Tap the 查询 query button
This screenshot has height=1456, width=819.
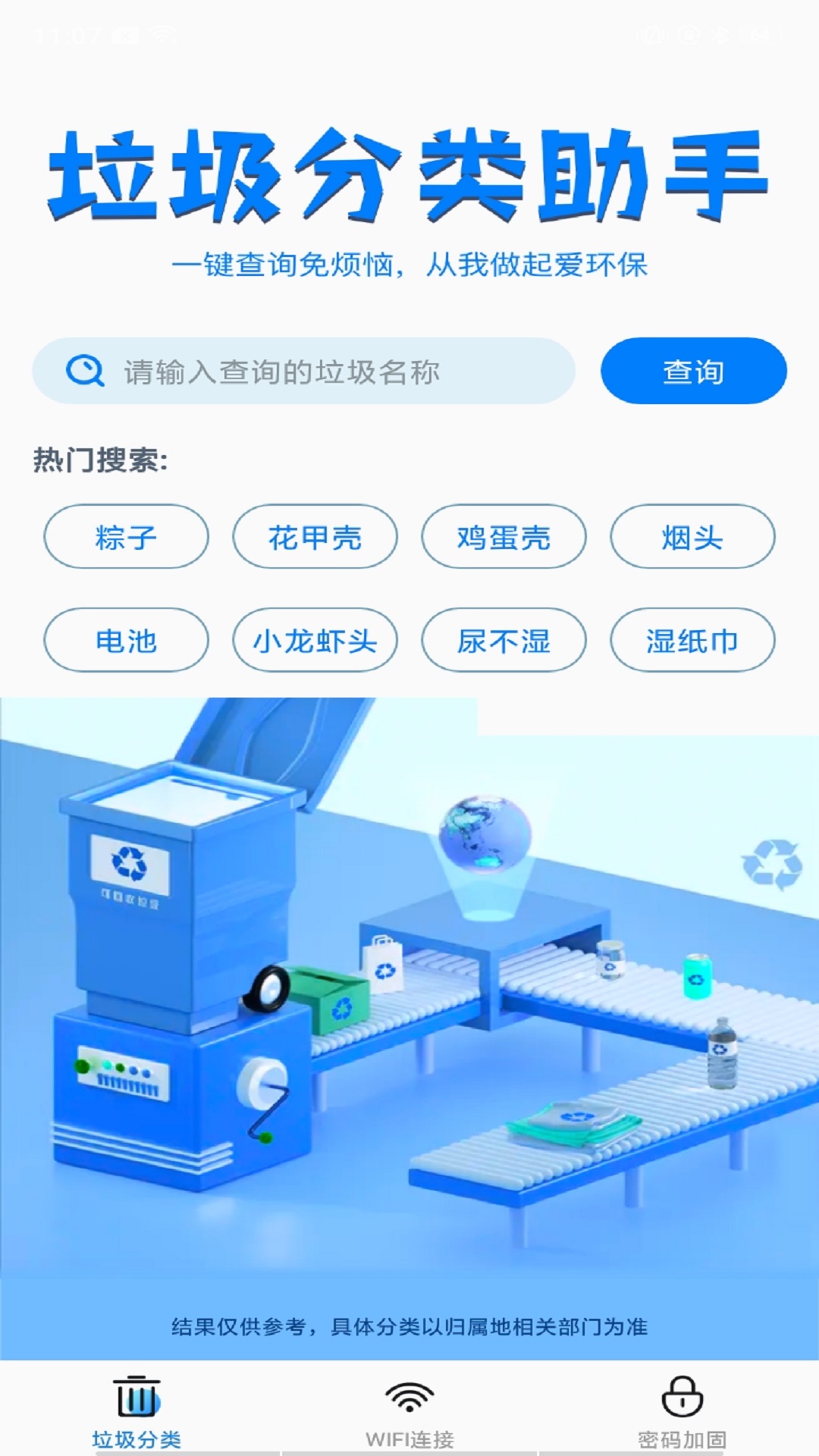click(693, 372)
